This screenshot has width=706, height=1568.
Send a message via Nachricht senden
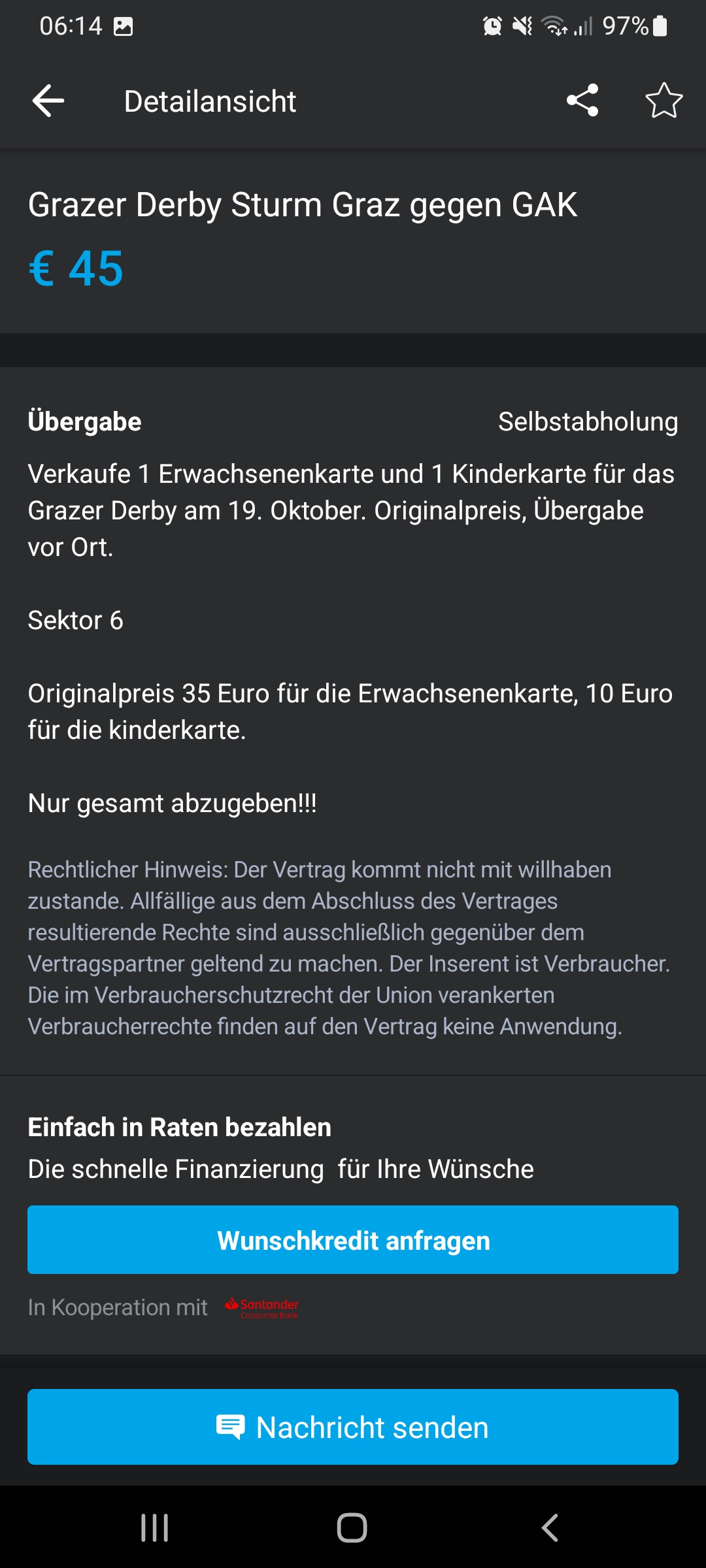tap(353, 1427)
